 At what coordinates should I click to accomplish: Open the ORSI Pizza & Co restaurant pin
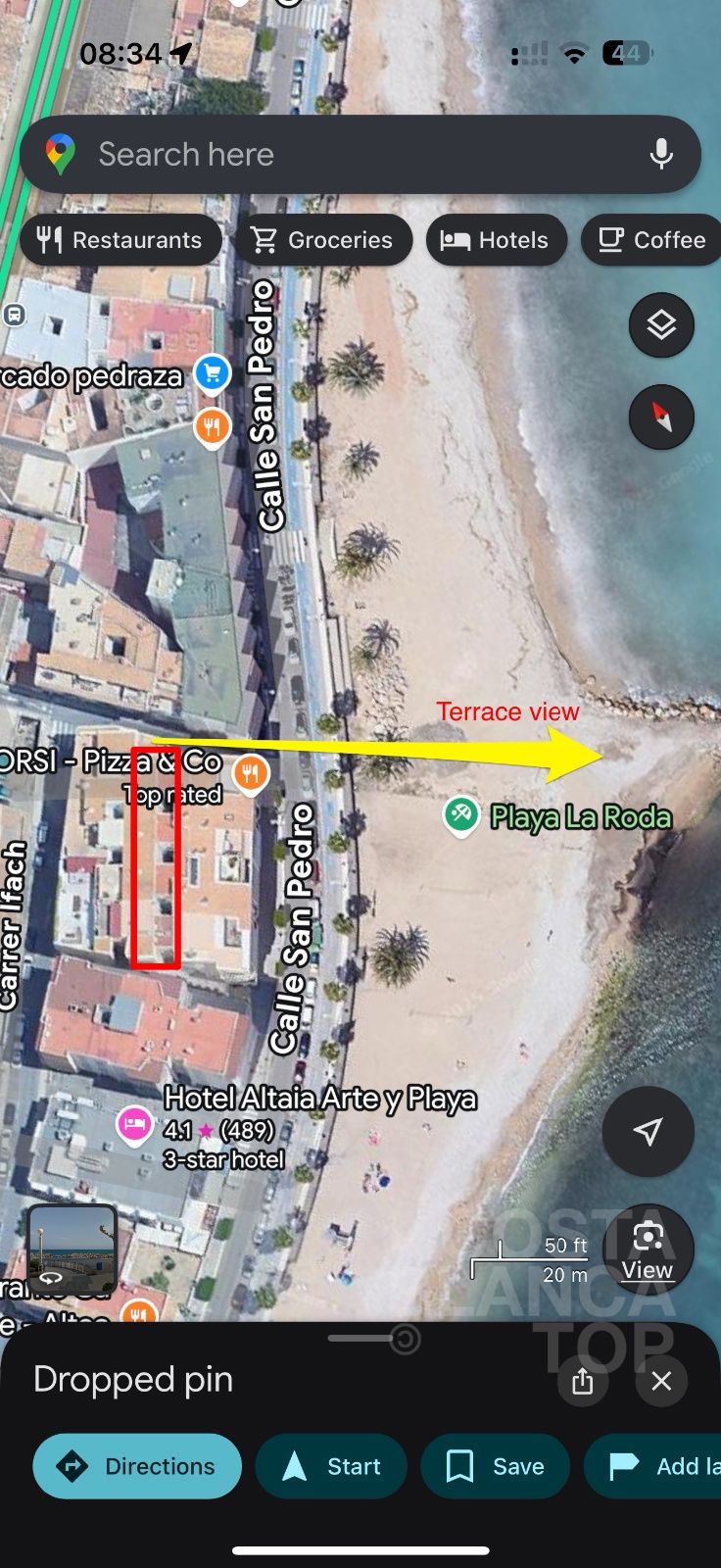tap(251, 773)
